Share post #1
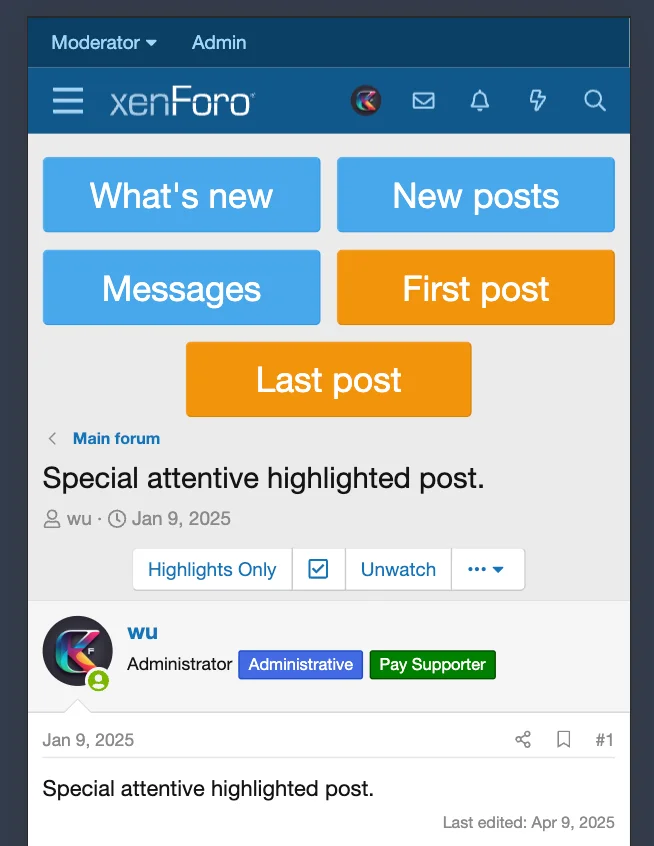Viewport: 654px width, 846px height. point(523,740)
